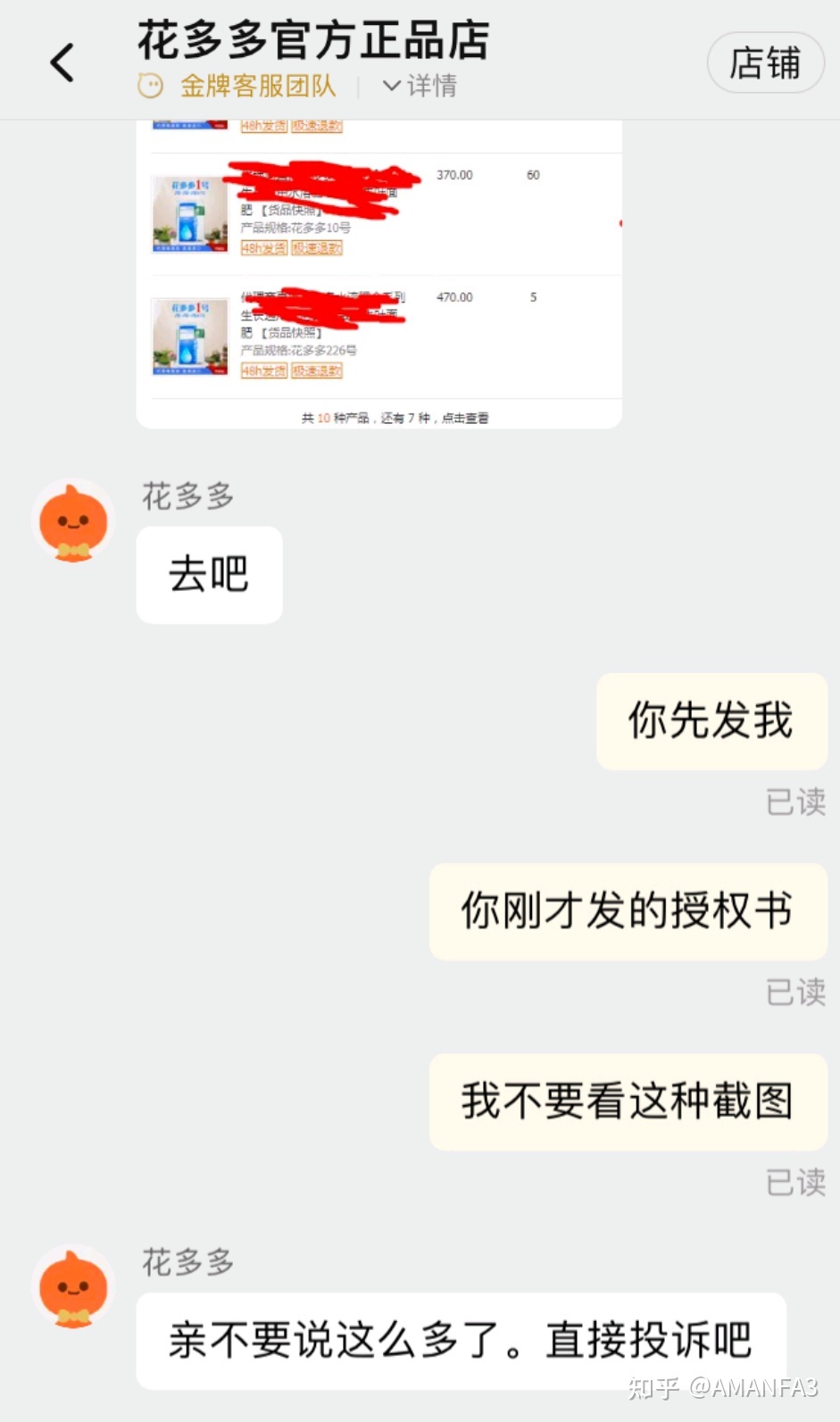
Task: Open the 店铺 store page
Action: [765, 63]
